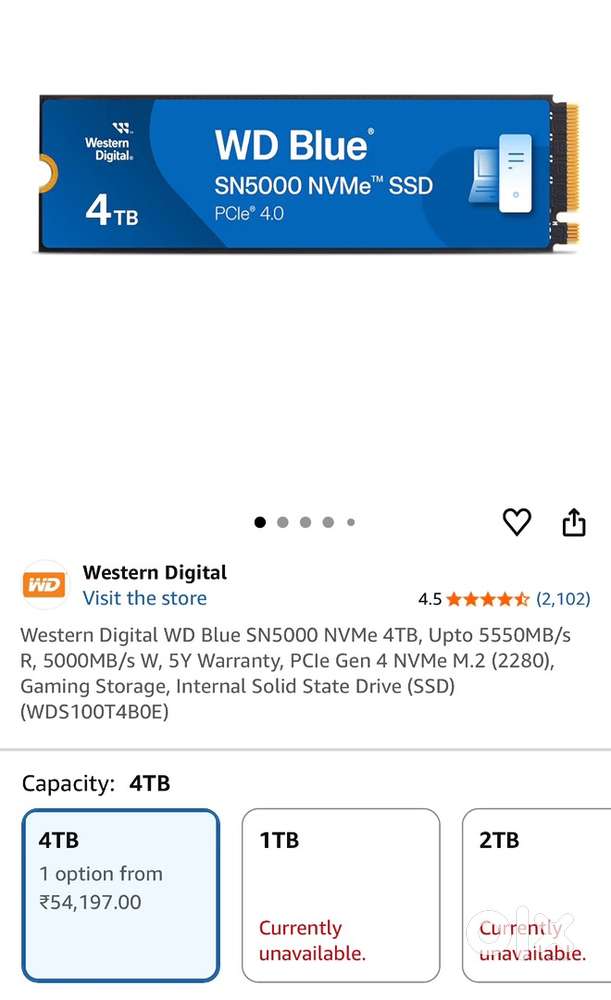Open the WD Blue SSD product image
Image resolution: width=611 pixels, height=1000 pixels.
(305, 175)
